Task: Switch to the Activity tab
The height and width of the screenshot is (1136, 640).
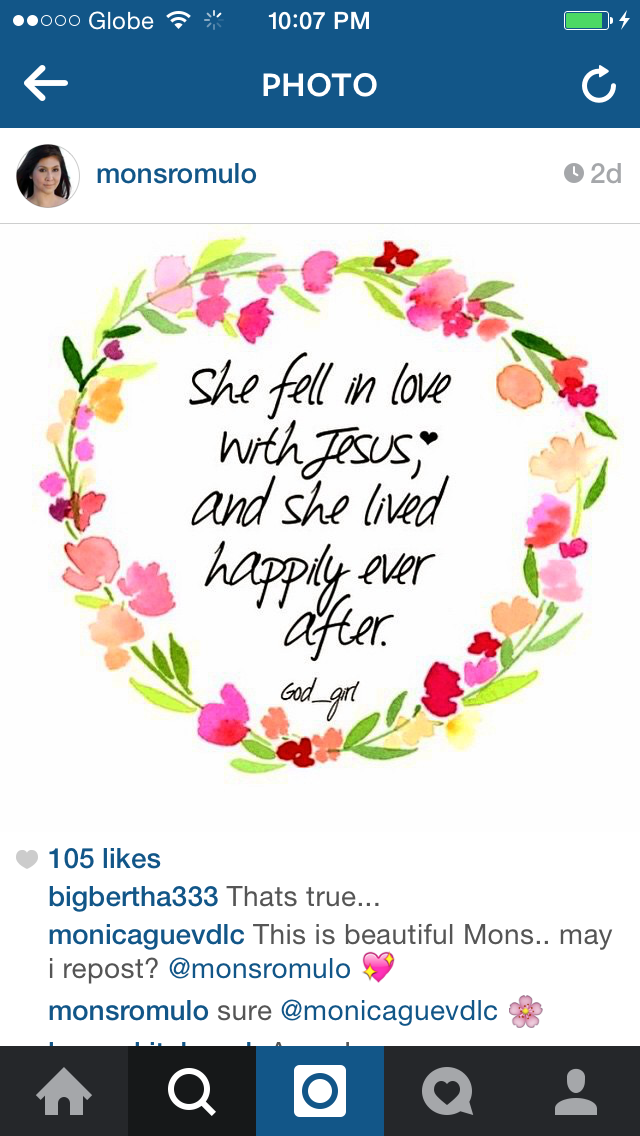Action: (x=447, y=1091)
